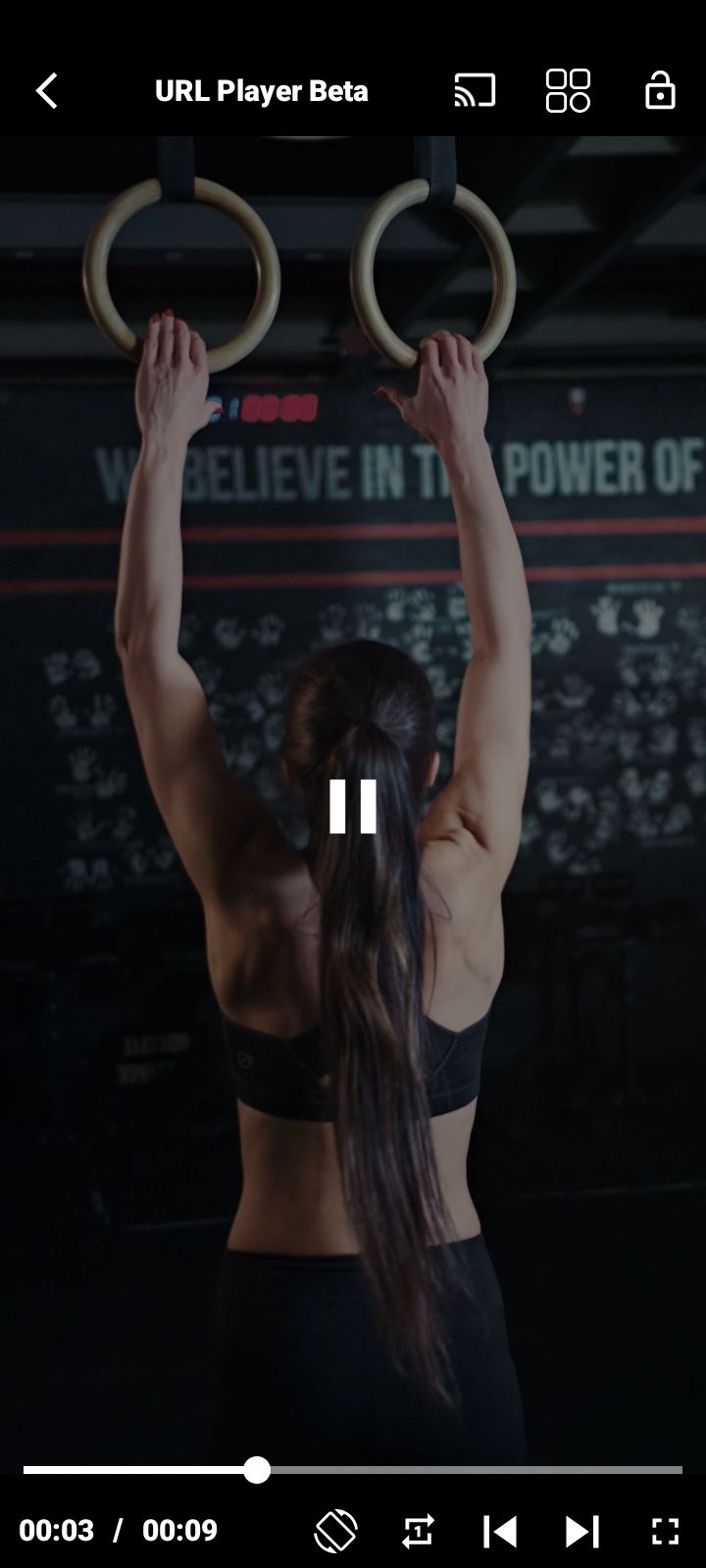Cast video to another device
The width and height of the screenshot is (706, 1568).
pos(475,91)
